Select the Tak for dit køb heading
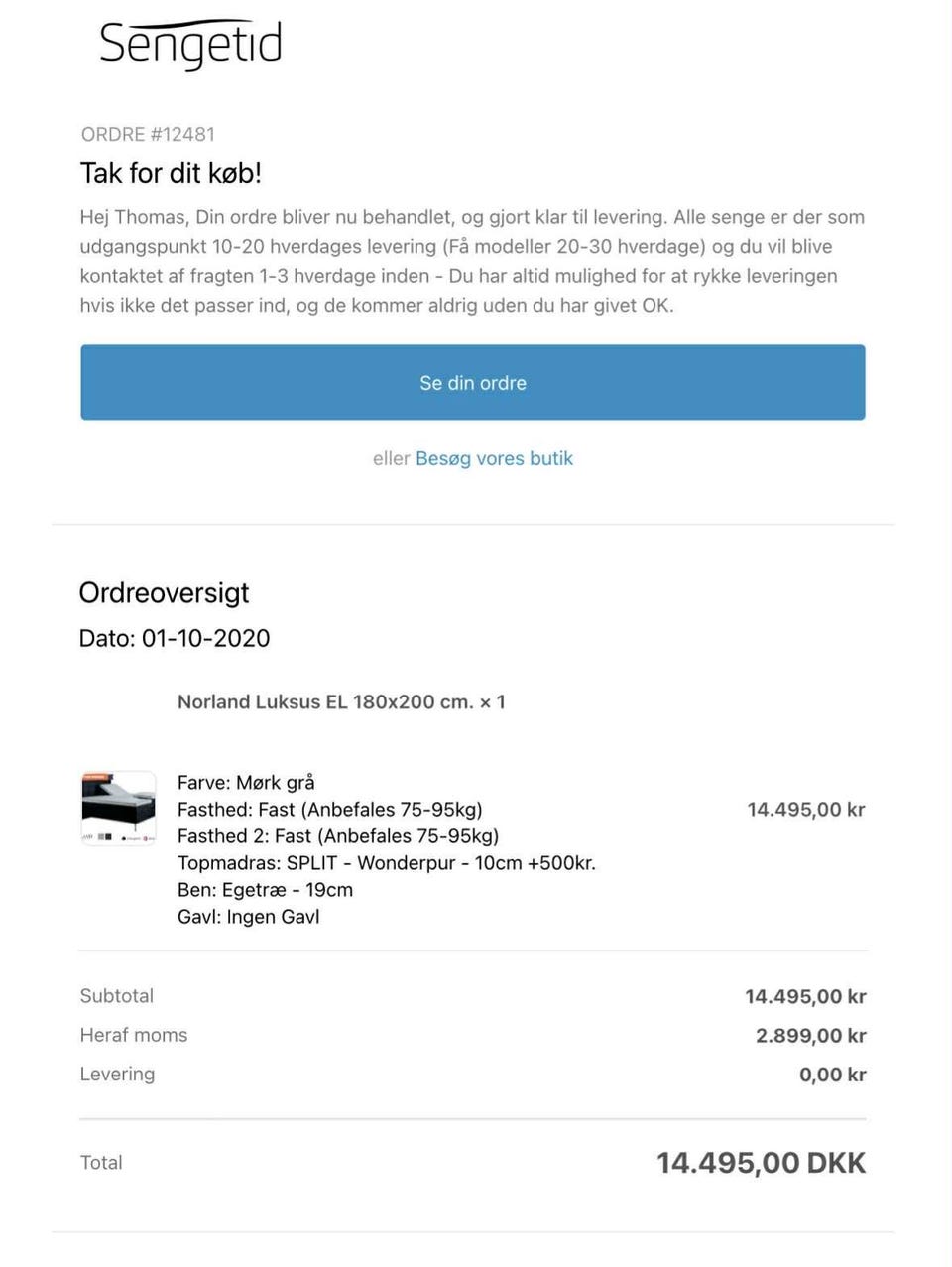 (171, 173)
